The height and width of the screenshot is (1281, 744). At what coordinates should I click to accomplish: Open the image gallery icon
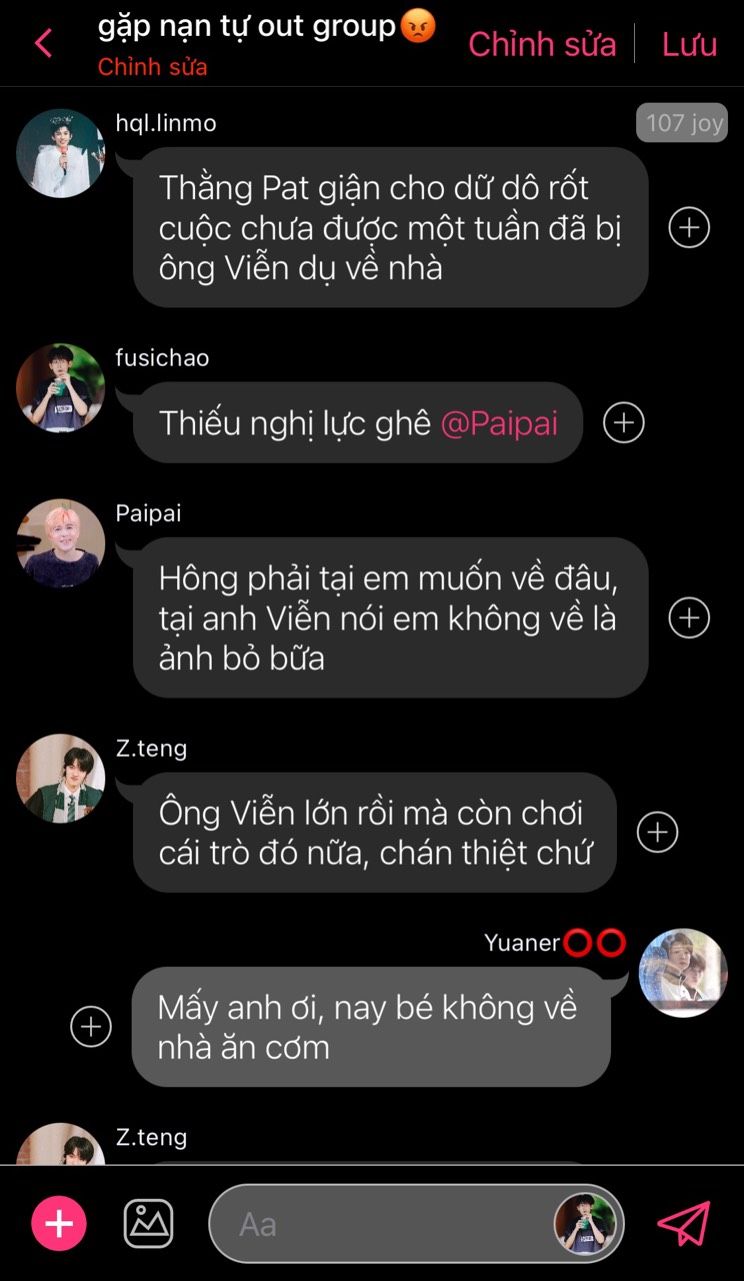[148, 1223]
